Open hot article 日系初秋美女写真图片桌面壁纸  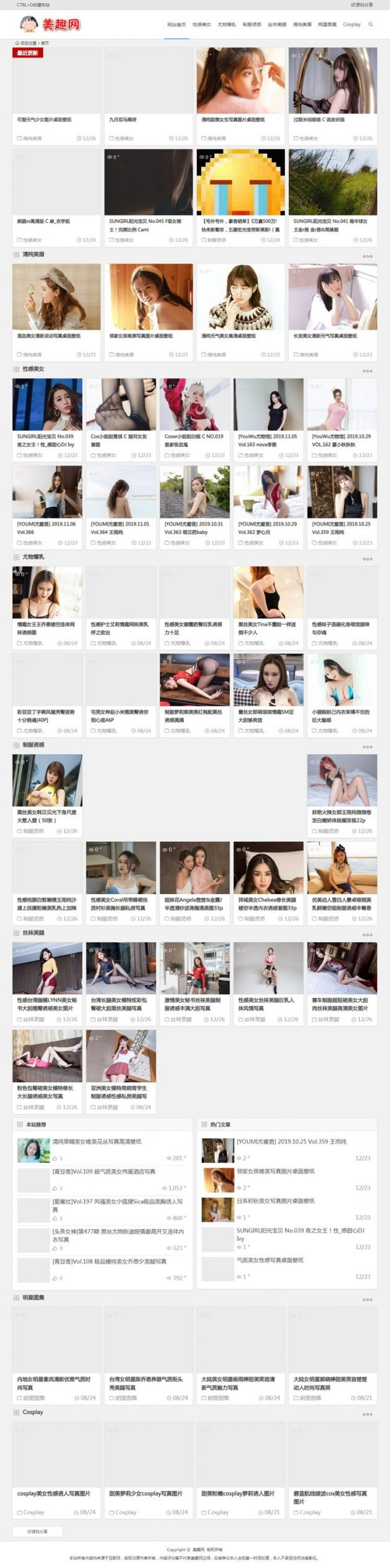pos(275,1200)
